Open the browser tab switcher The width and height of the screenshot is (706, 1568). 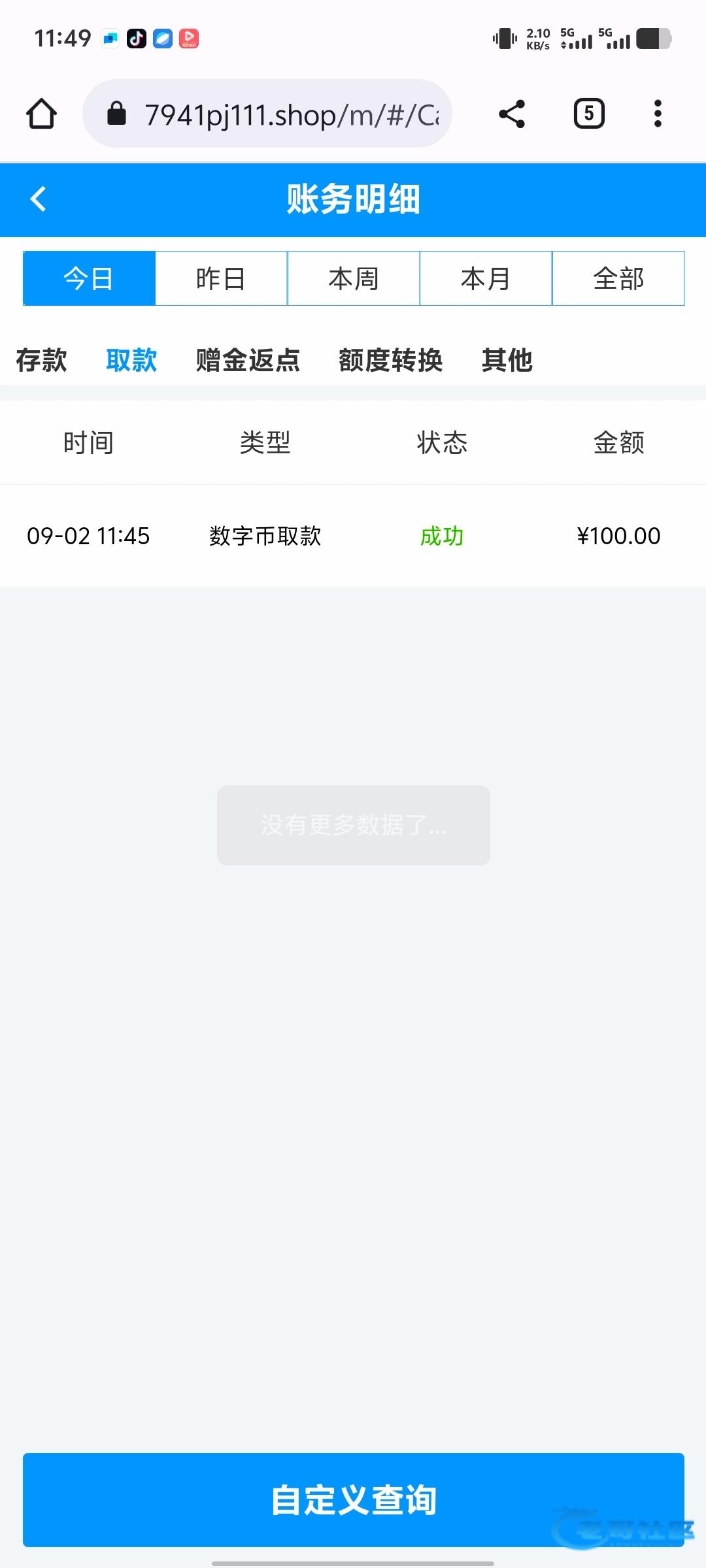(588, 114)
